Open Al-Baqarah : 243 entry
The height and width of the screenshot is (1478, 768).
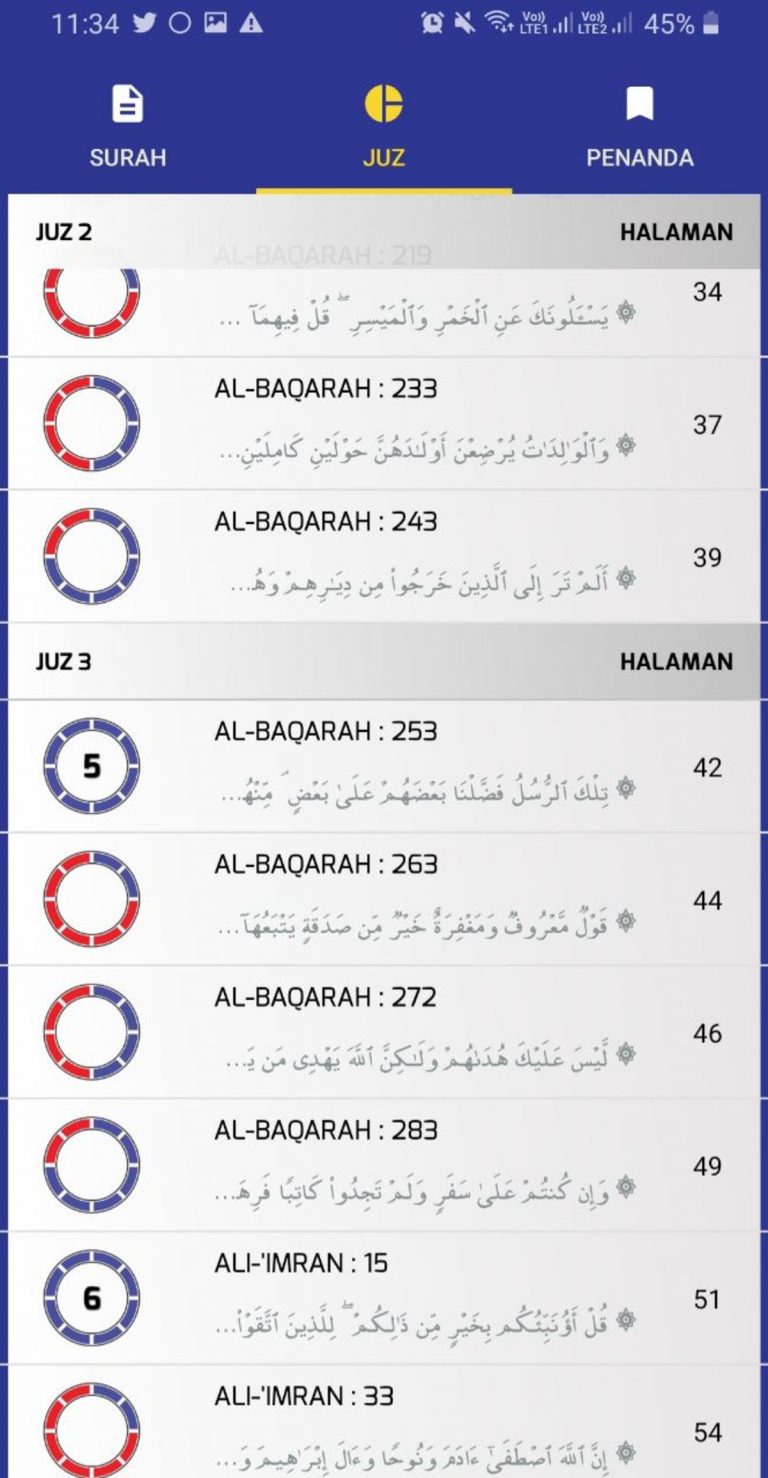(384, 556)
